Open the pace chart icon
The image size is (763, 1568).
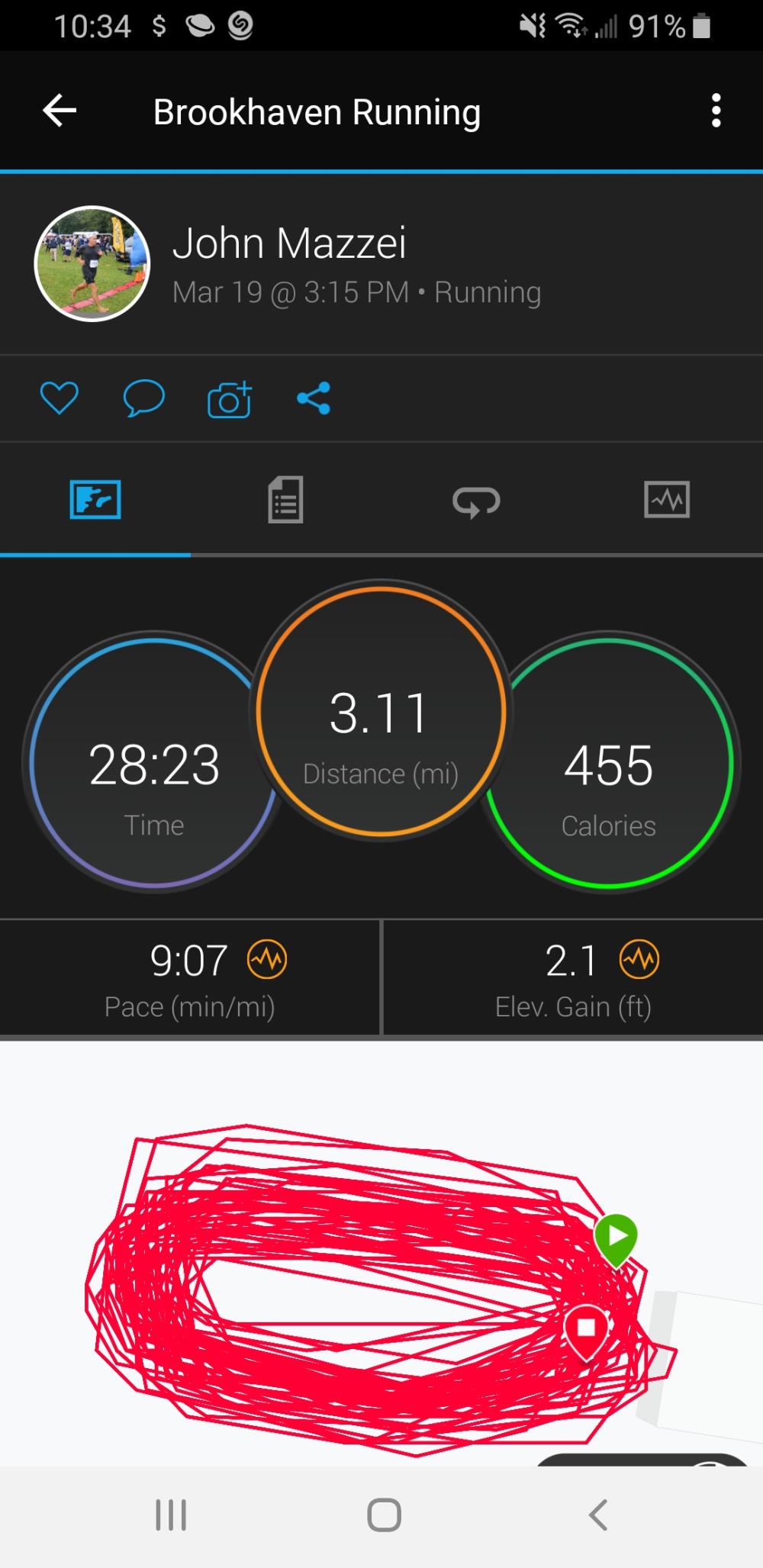(x=267, y=959)
